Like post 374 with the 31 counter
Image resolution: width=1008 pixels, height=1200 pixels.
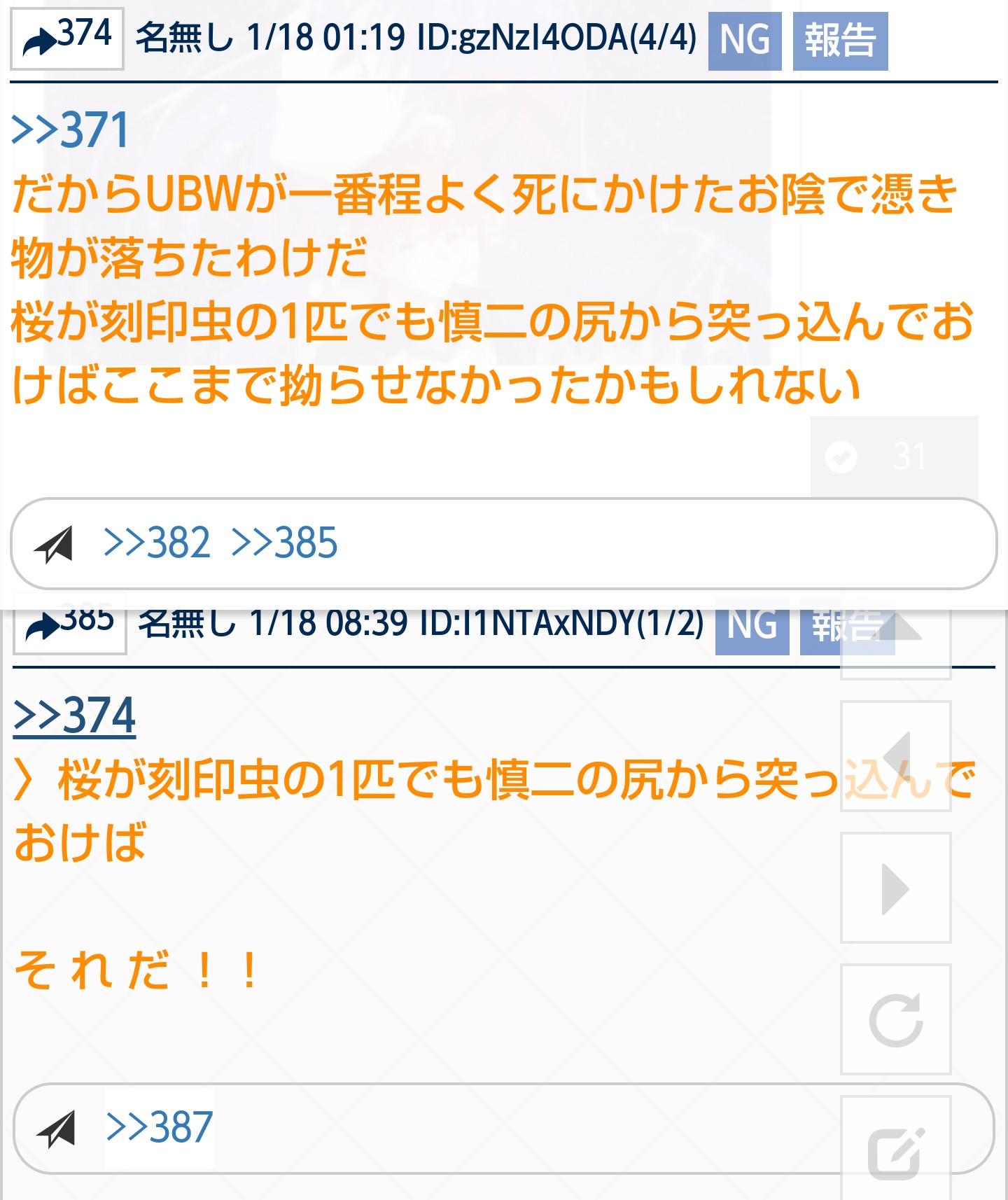coord(894,456)
